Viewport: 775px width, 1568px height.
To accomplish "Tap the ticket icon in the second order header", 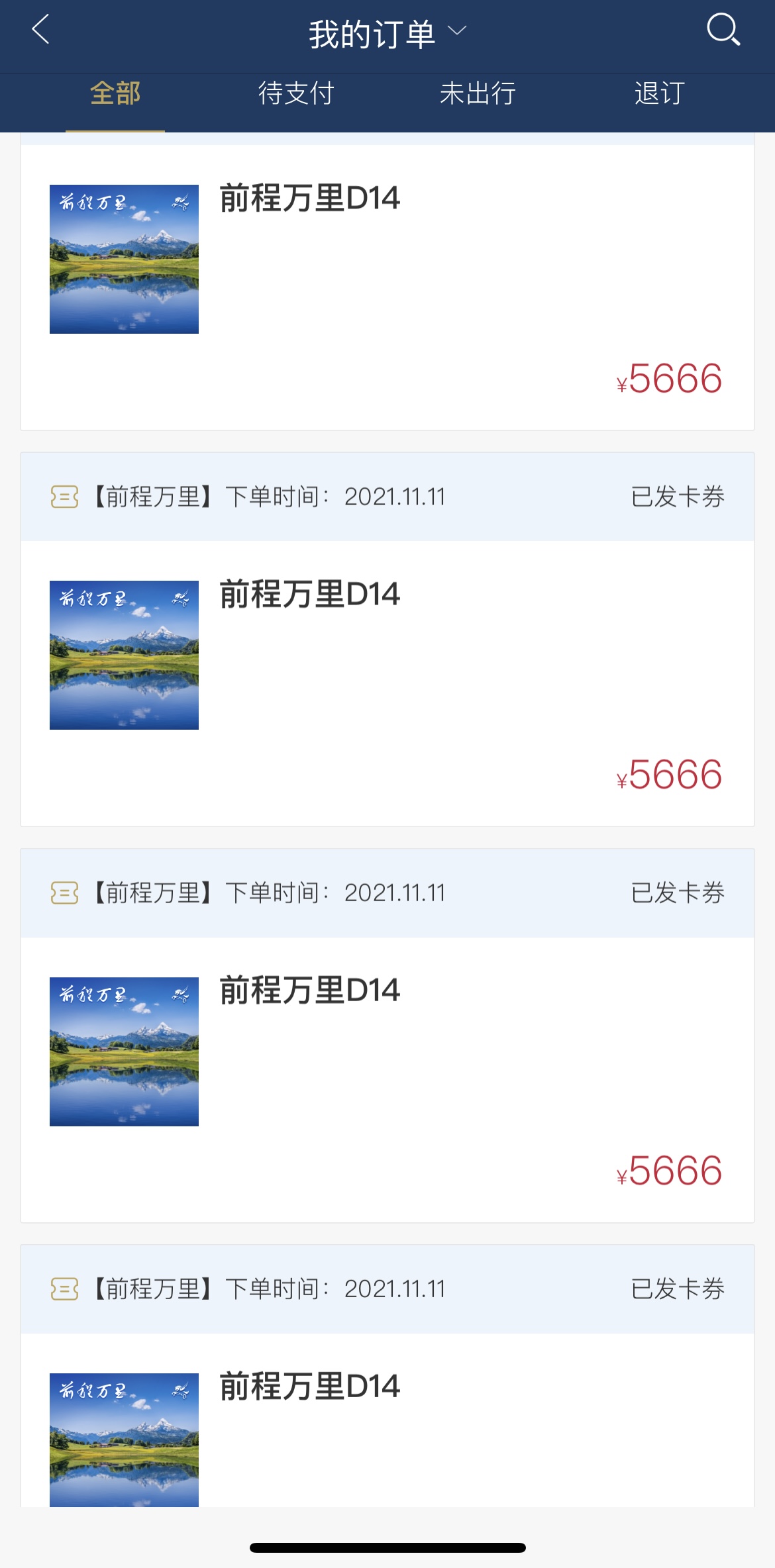I will coord(64,893).
